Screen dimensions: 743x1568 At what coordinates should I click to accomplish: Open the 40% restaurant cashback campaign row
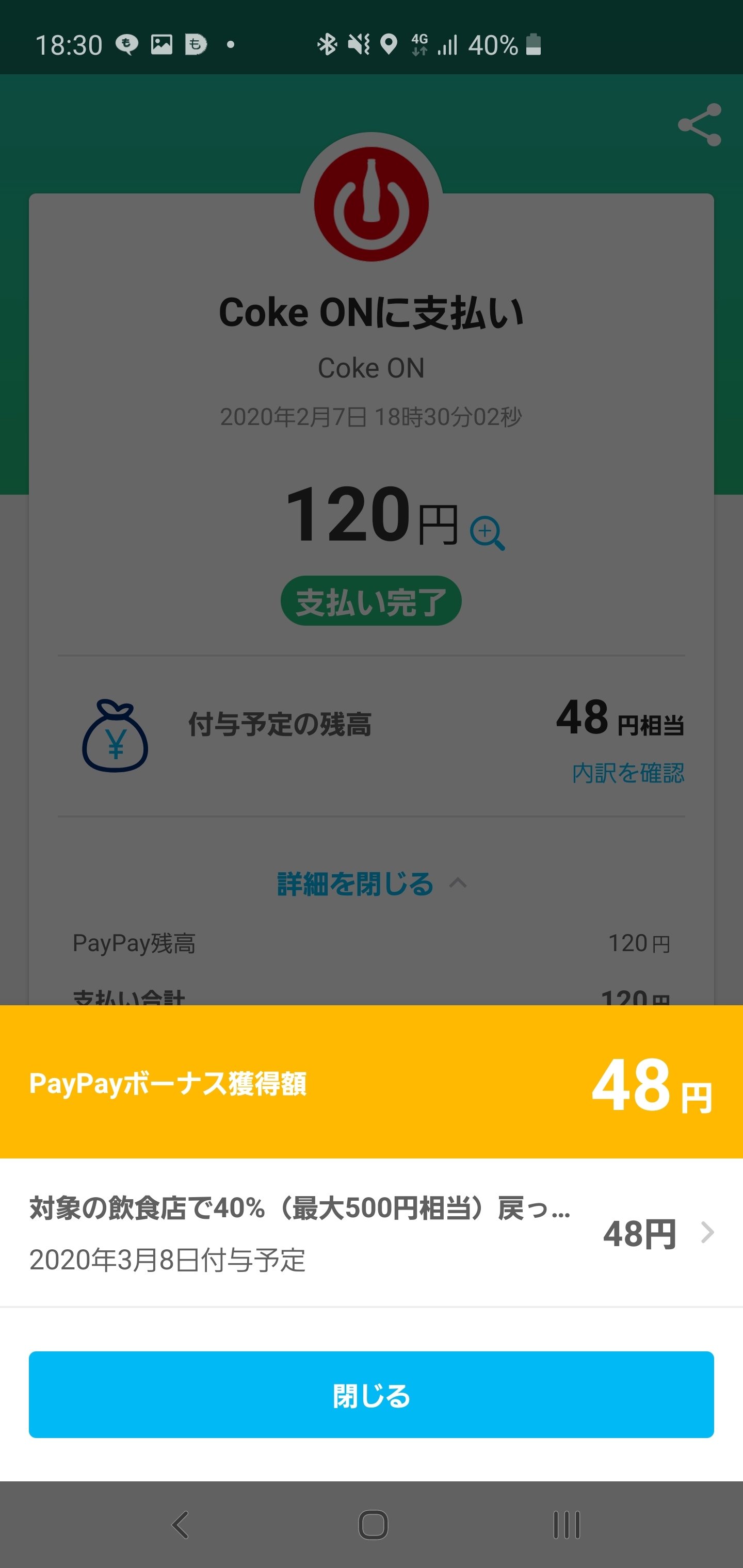point(372,1233)
